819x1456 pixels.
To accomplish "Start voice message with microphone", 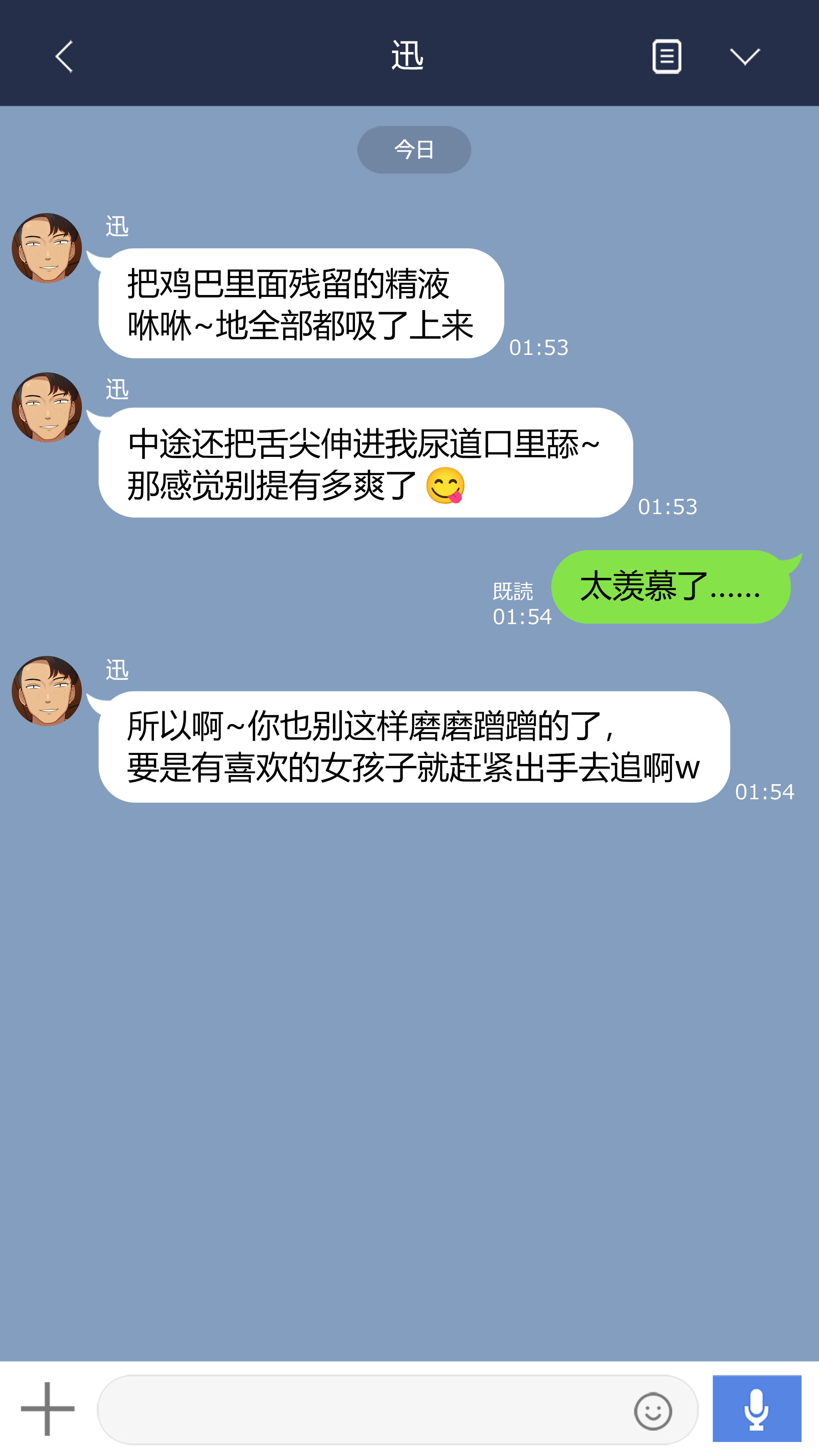I will [756, 1409].
